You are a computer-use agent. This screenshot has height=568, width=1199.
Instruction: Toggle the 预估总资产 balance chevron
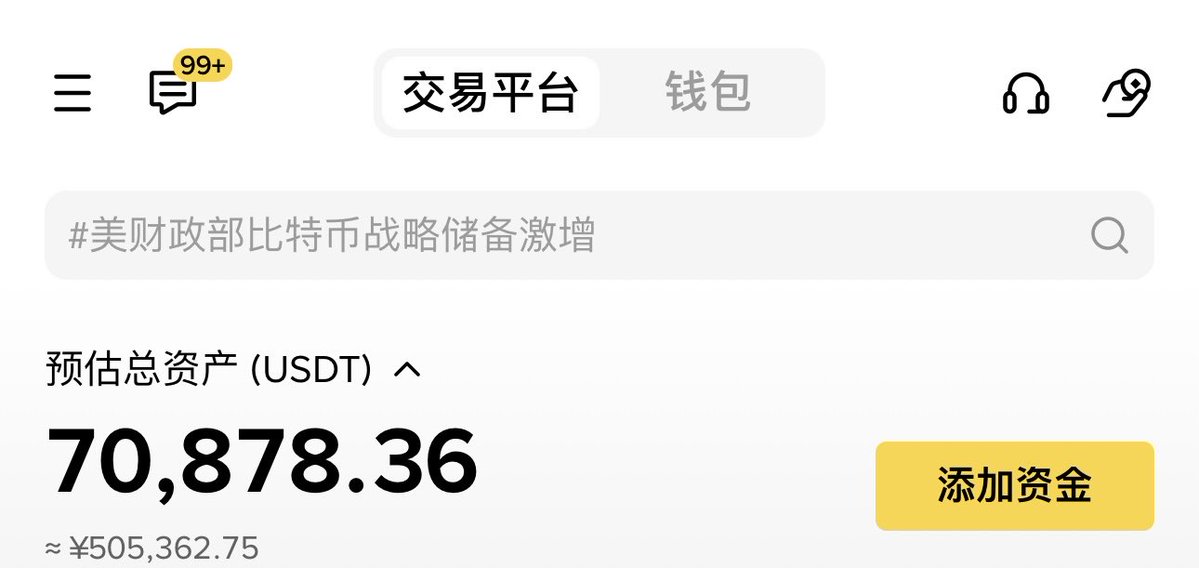[x=407, y=370]
